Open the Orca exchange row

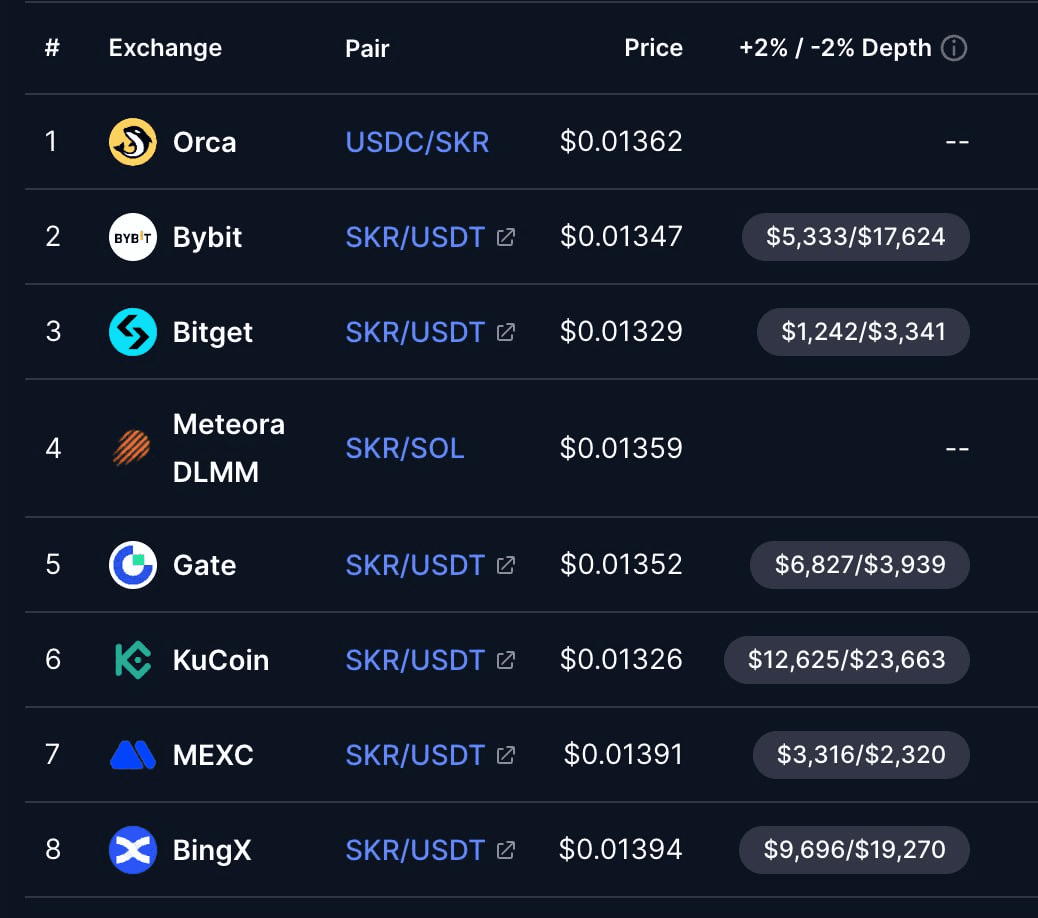click(204, 142)
